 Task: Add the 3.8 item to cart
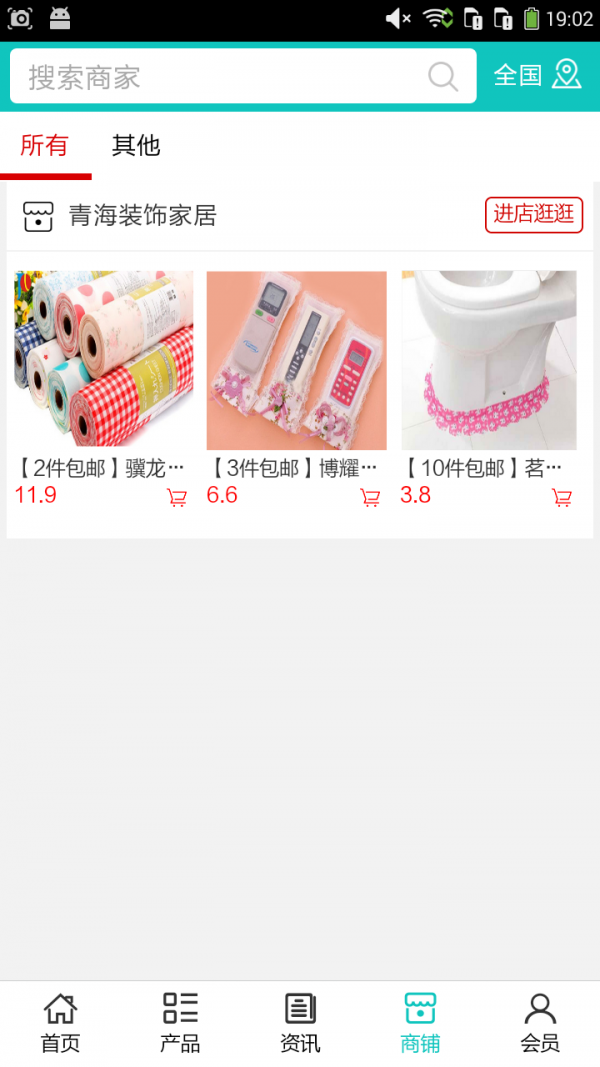click(x=562, y=498)
